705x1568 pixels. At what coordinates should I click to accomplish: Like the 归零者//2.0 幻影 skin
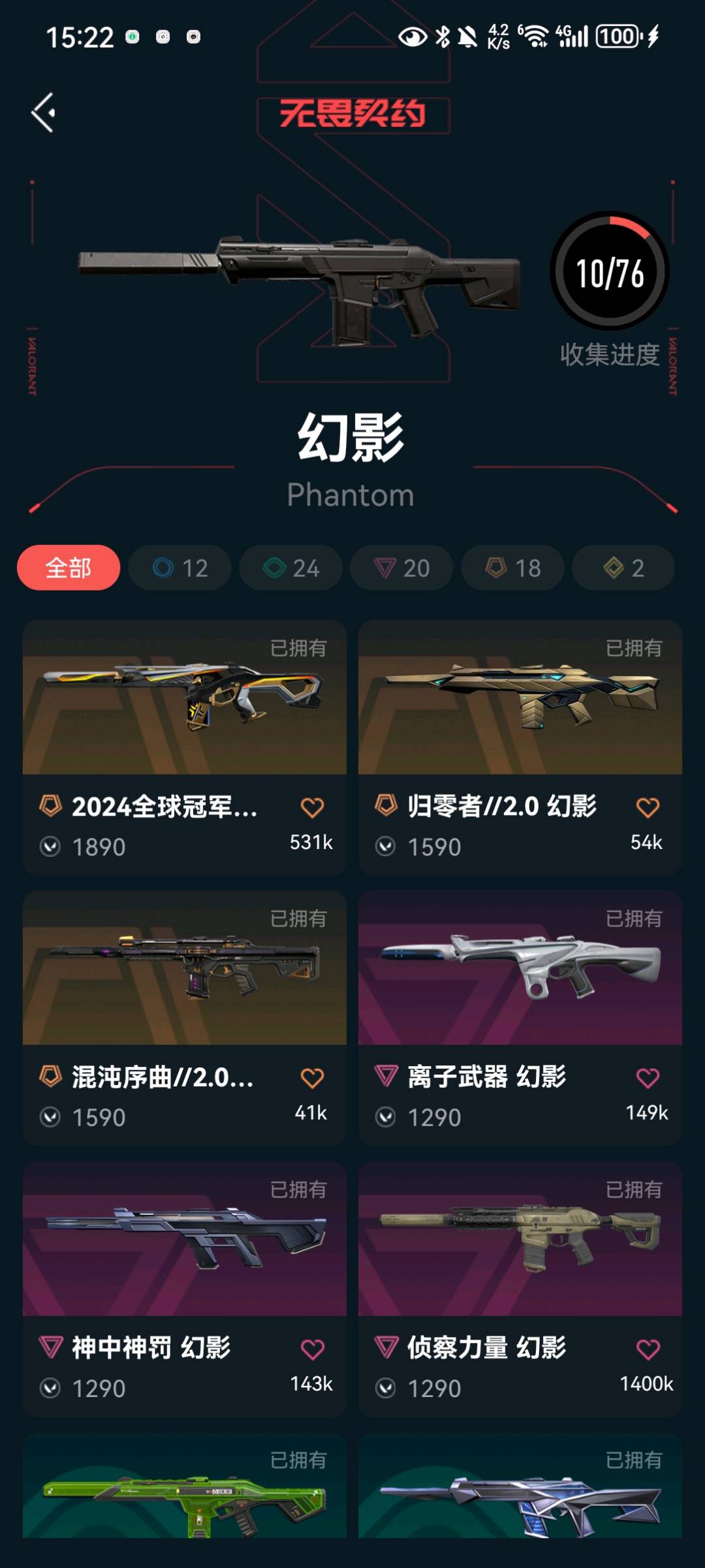pyautogui.click(x=648, y=808)
